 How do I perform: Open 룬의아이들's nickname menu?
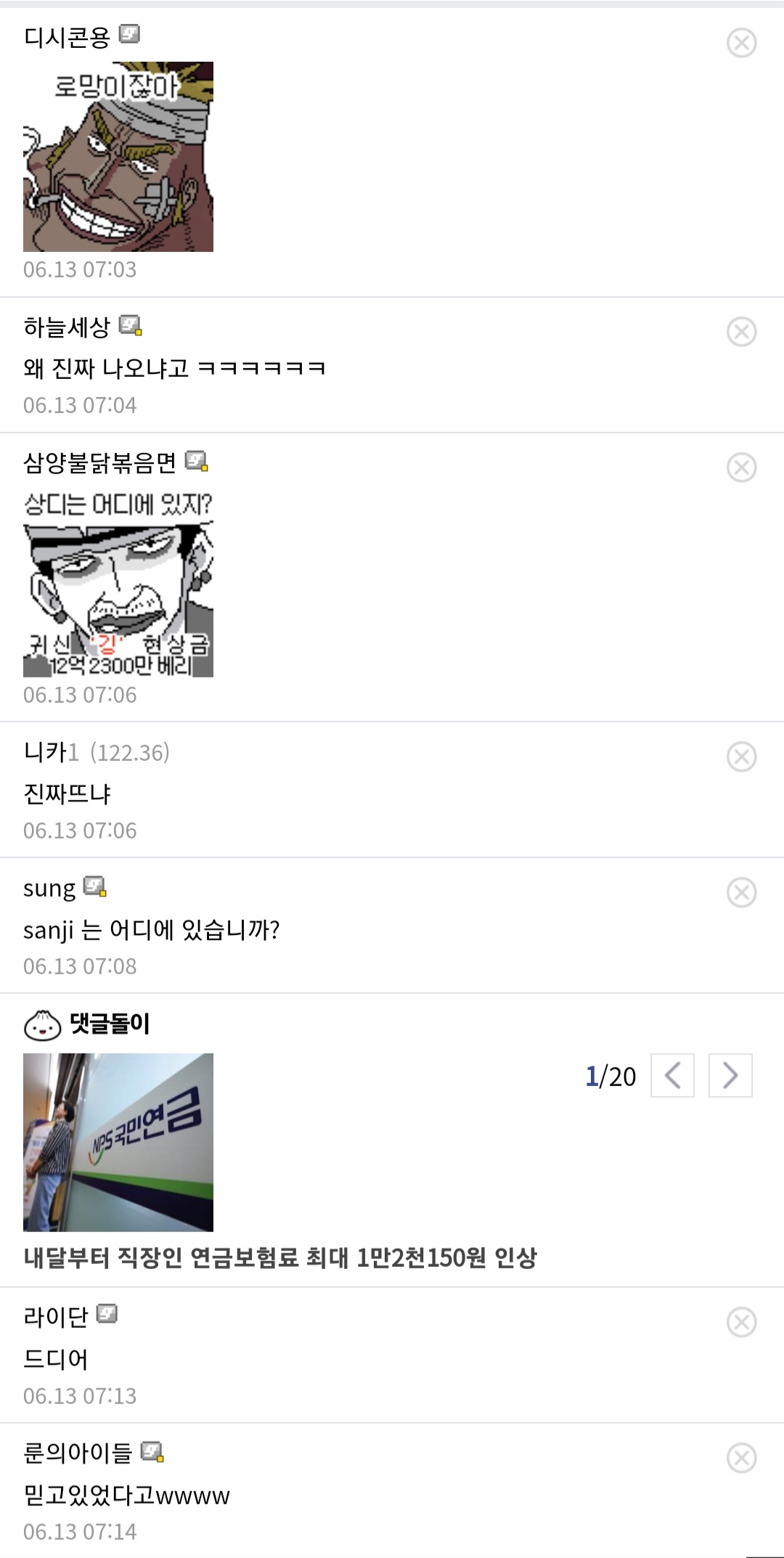pos(78,1453)
